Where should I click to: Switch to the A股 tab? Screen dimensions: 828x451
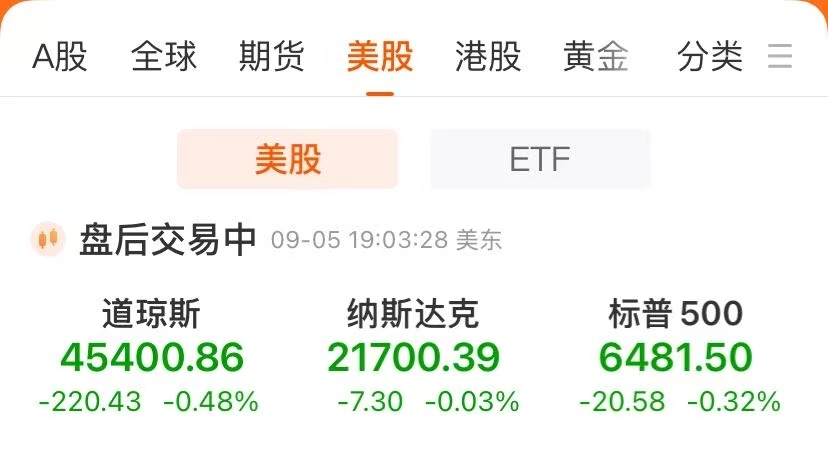point(60,56)
